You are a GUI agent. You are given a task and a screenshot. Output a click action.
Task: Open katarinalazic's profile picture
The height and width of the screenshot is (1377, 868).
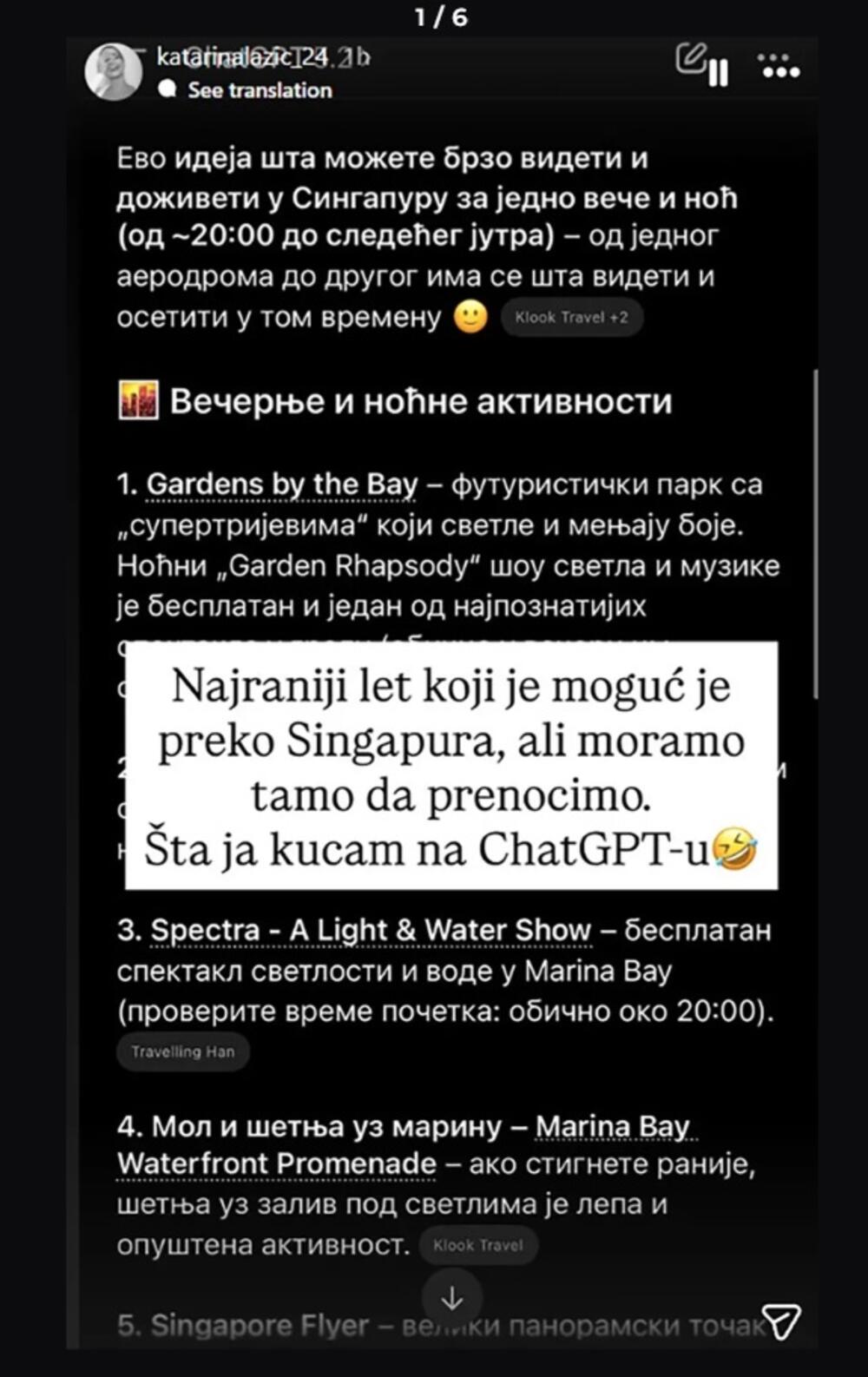114,72
